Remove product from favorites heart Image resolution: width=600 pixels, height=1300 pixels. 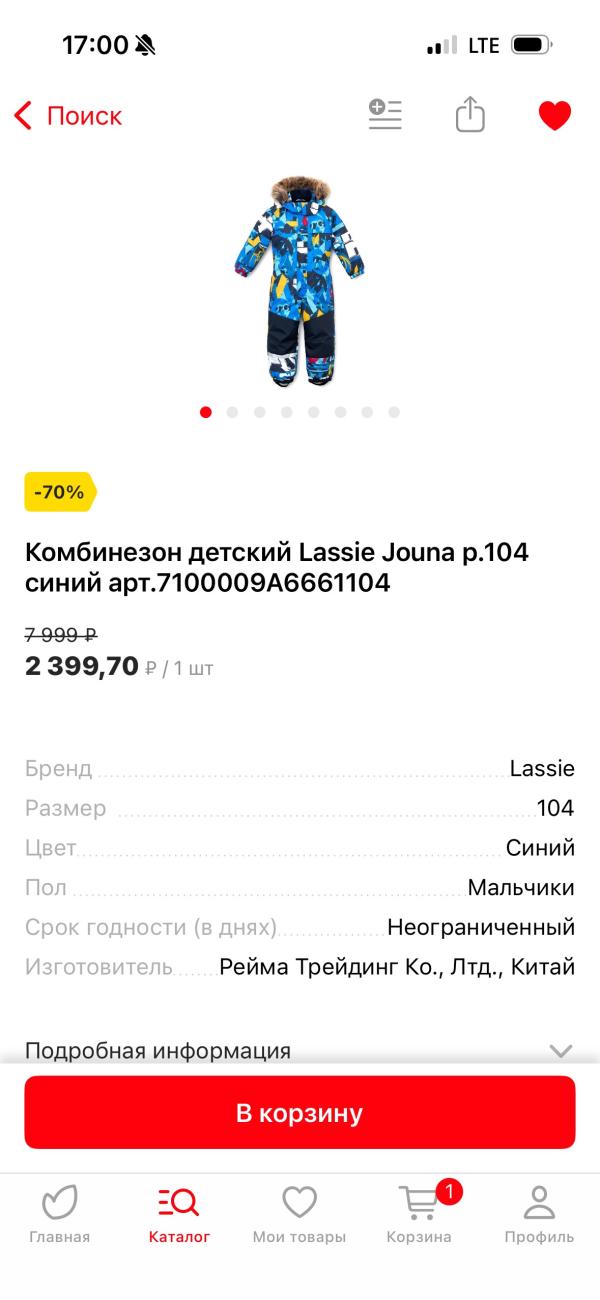554,116
